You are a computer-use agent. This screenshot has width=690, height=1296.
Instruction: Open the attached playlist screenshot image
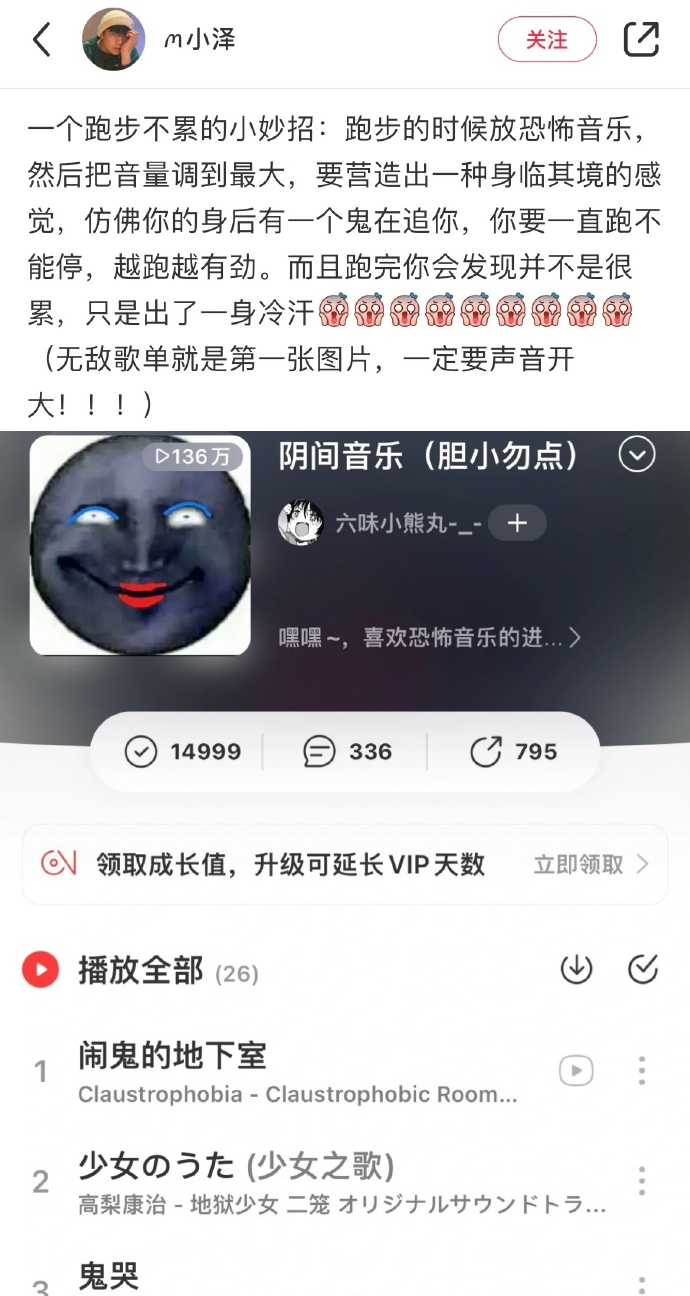(x=345, y=860)
